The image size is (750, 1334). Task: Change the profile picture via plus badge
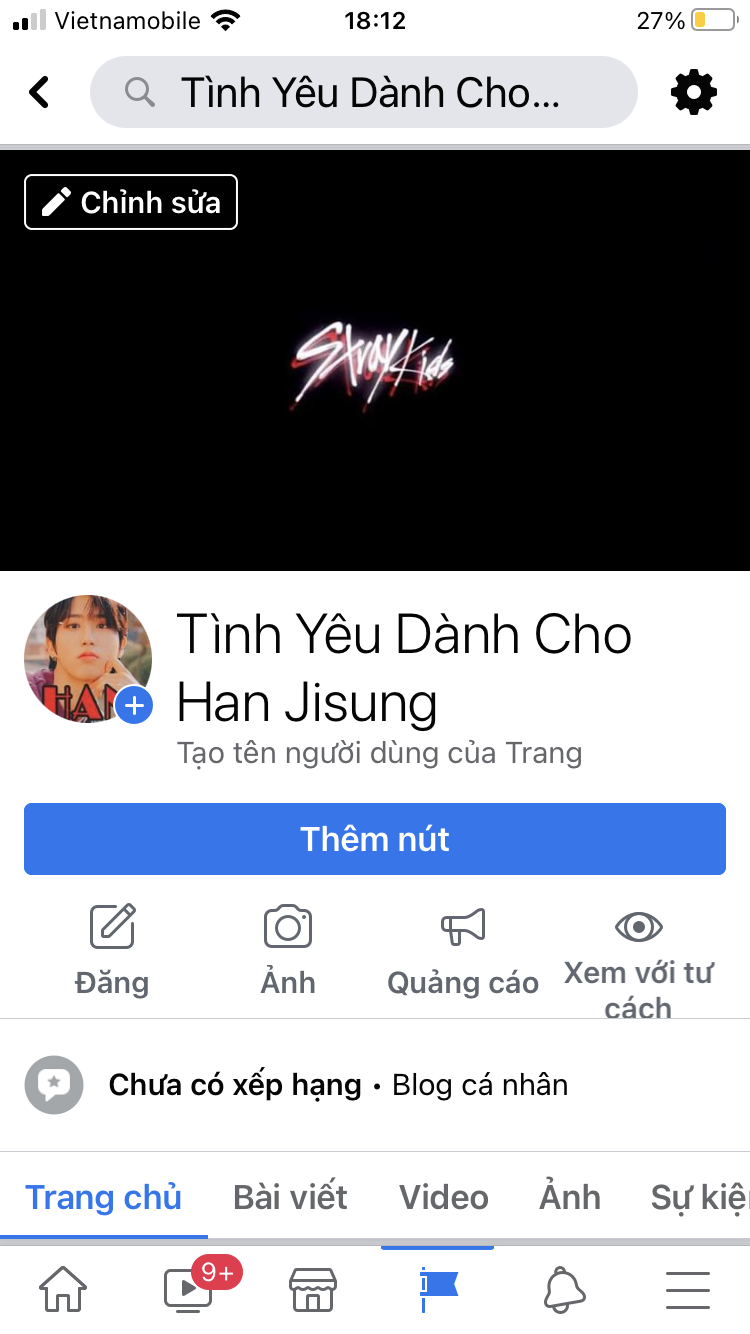click(x=134, y=706)
